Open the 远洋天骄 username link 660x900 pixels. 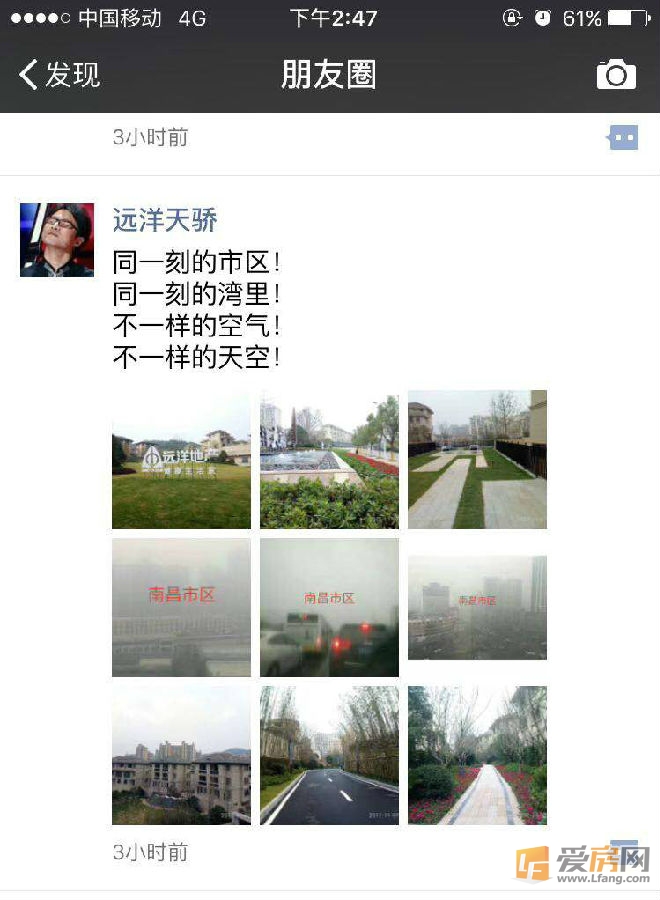pyautogui.click(x=164, y=220)
